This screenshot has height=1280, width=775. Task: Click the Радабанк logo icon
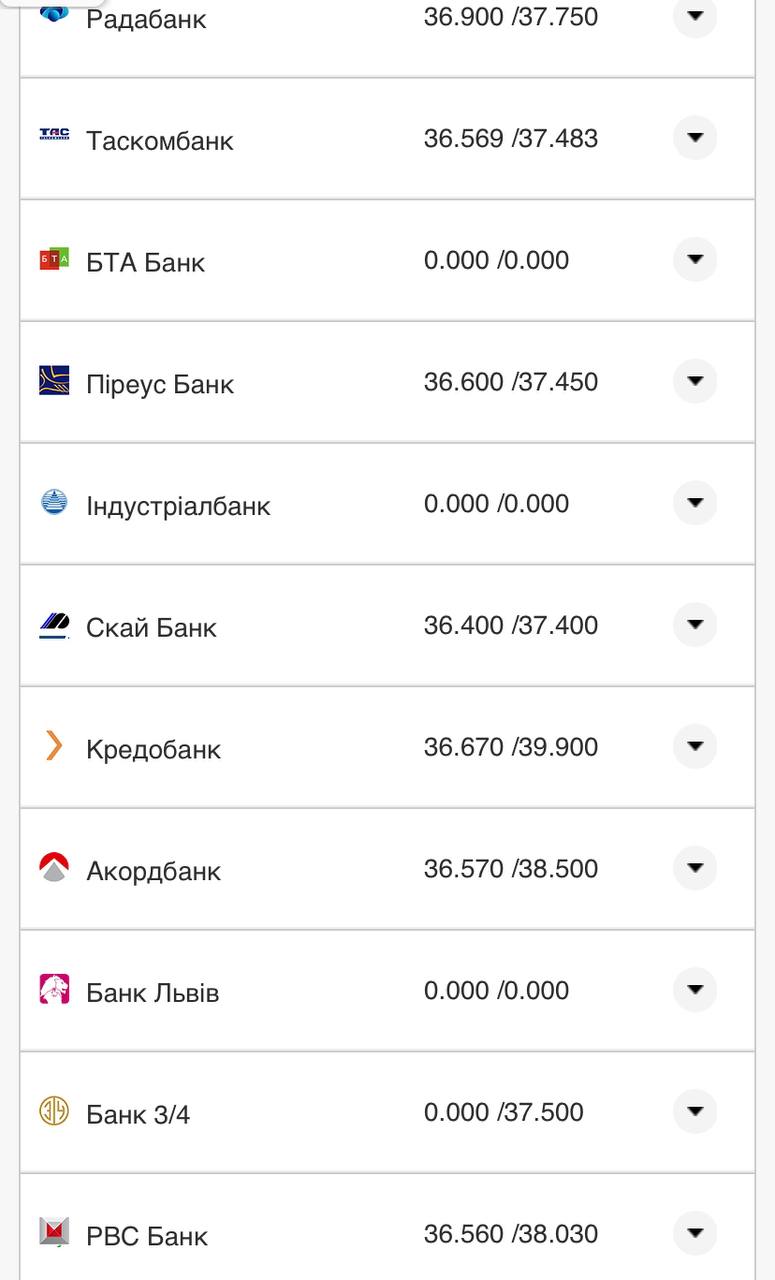(52, 14)
